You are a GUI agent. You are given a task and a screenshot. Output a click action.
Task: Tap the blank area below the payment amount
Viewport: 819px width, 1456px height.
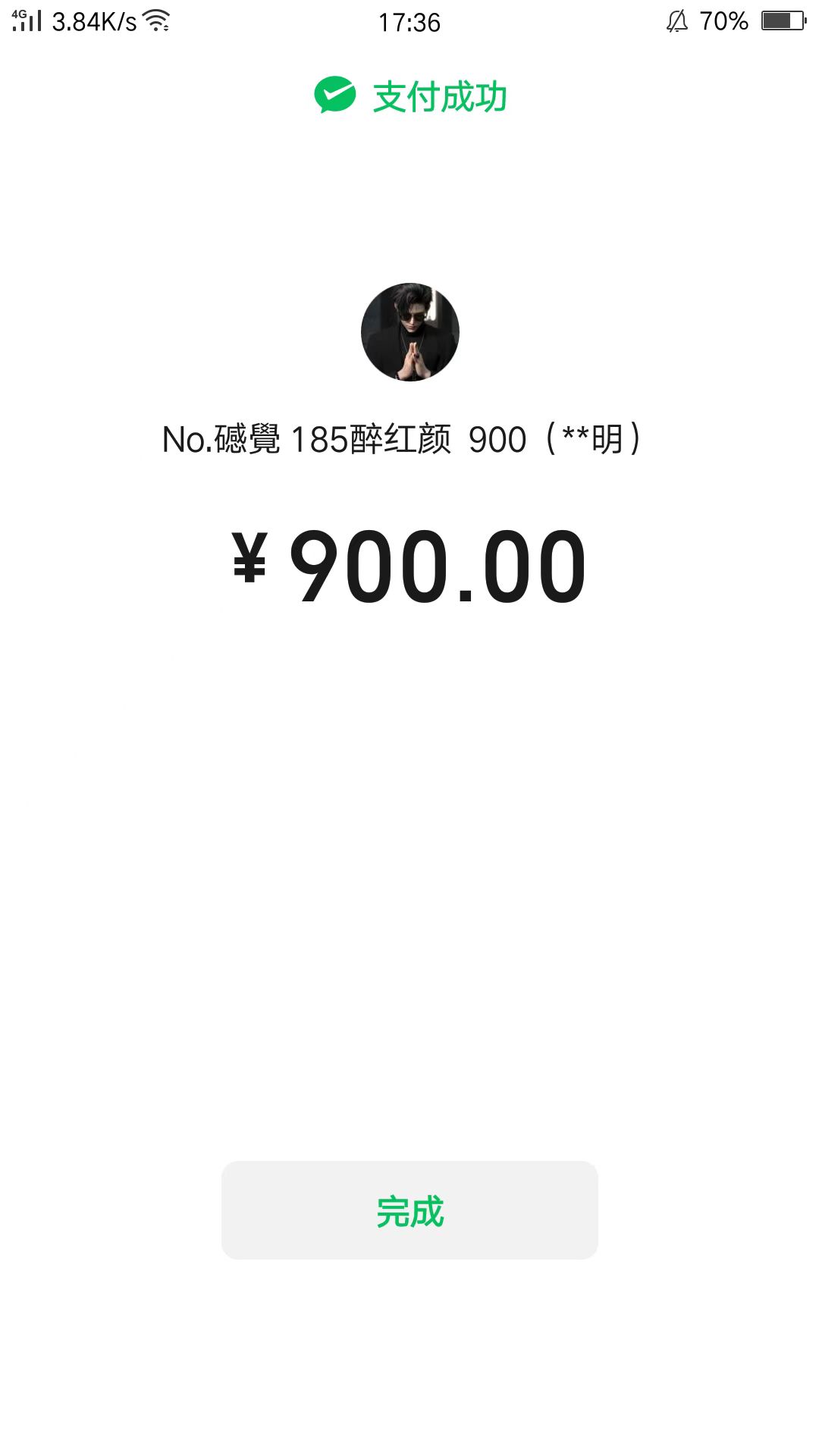coord(409,834)
